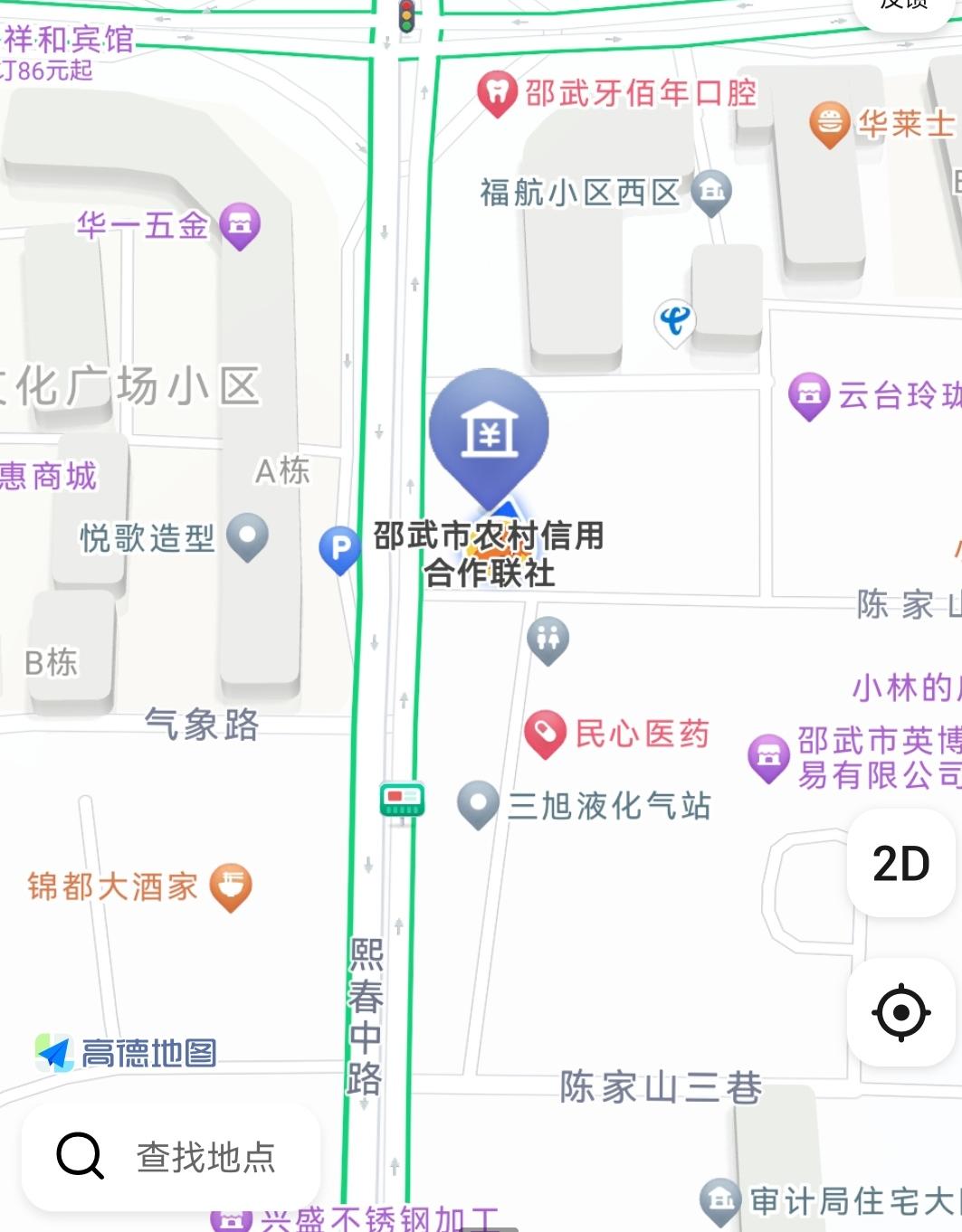The width and height of the screenshot is (962, 1232).
Task: Tap the bus stop icon on 熙春中路
Action: [402, 801]
